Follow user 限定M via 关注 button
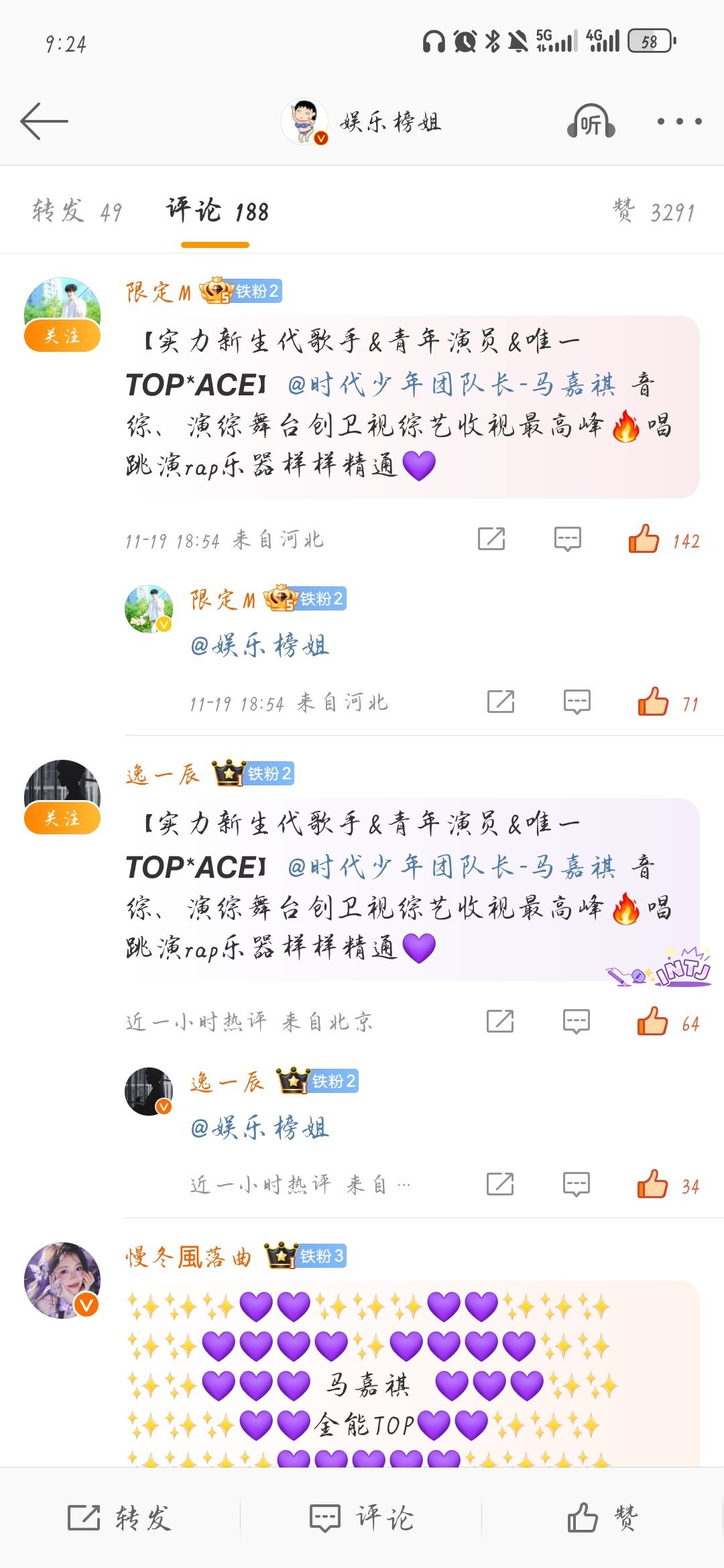The width and height of the screenshot is (724, 1568). 62,336
